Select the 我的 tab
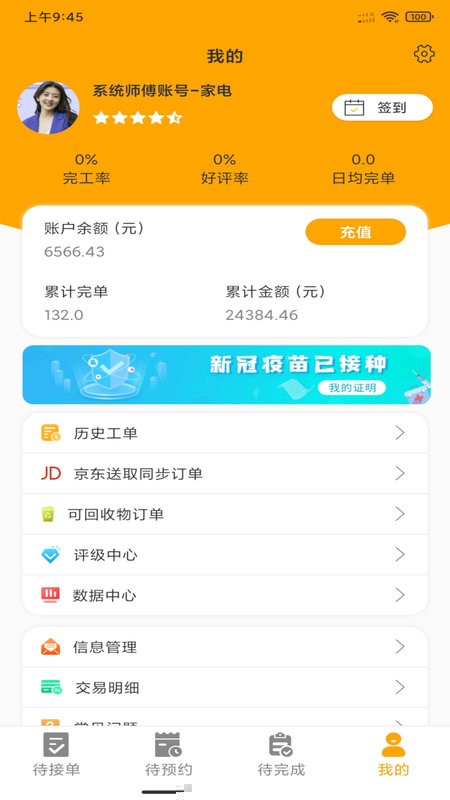 coord(393,755)
